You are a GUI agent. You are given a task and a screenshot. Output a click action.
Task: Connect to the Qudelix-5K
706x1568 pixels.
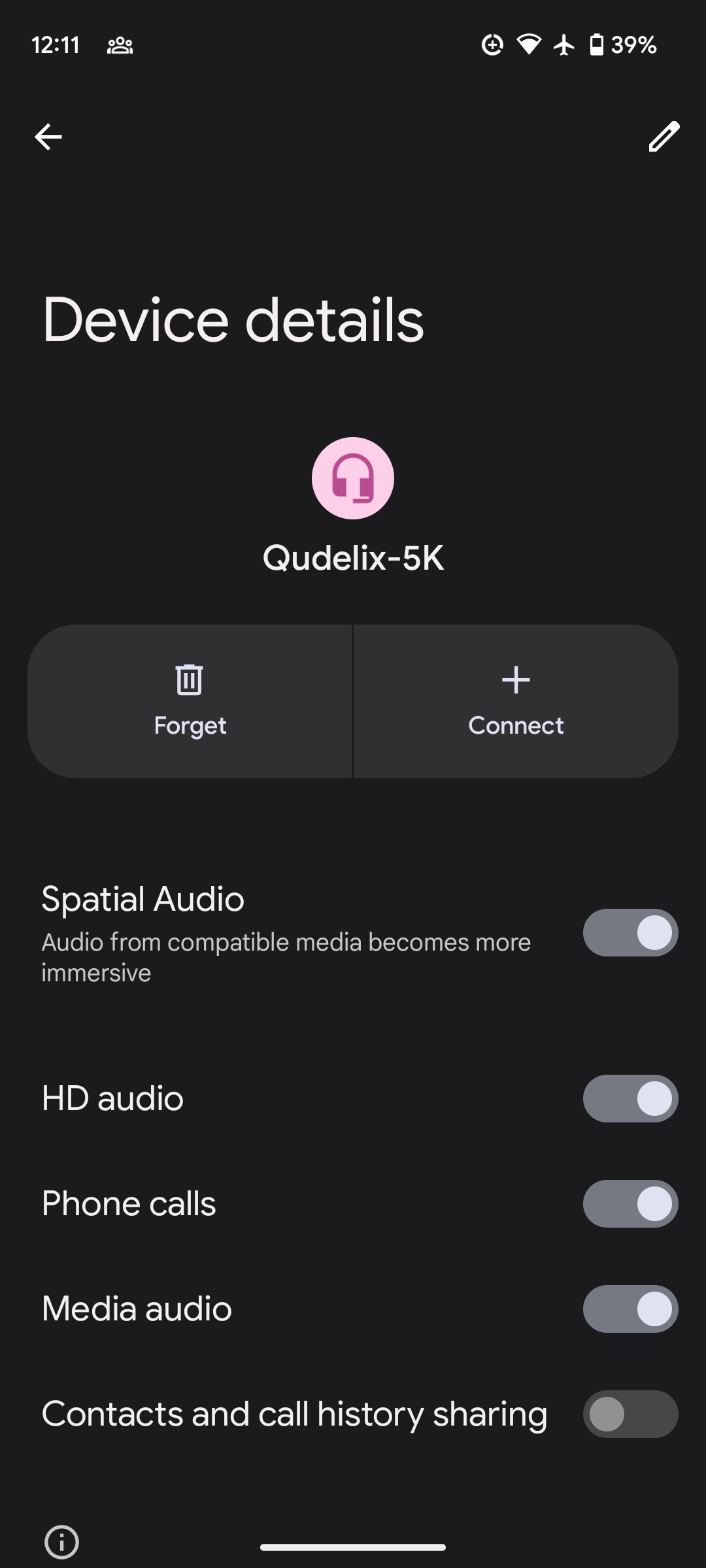(516, 701)
